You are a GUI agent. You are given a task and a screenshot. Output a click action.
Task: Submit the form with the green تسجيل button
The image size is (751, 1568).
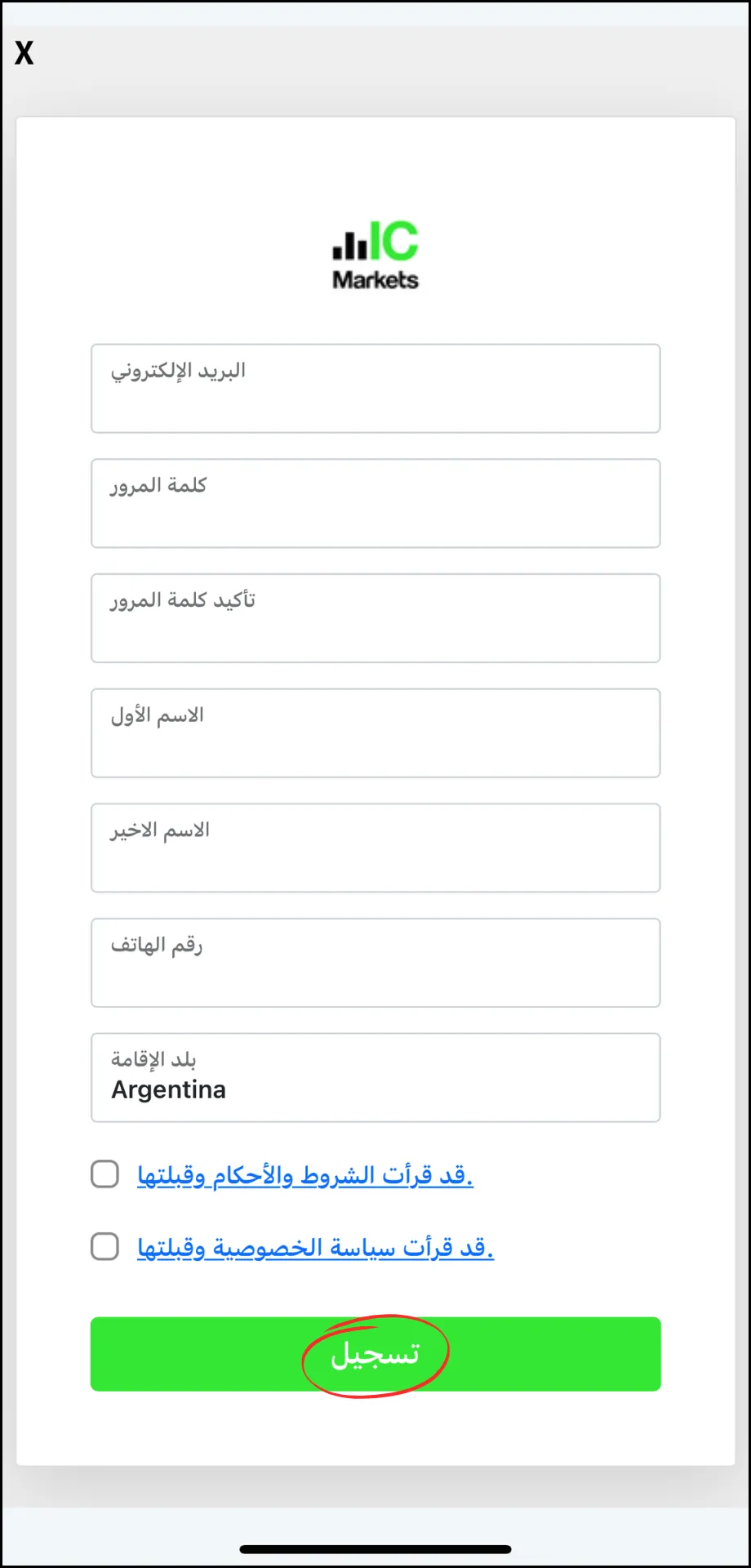click(x=375, y=1354)
